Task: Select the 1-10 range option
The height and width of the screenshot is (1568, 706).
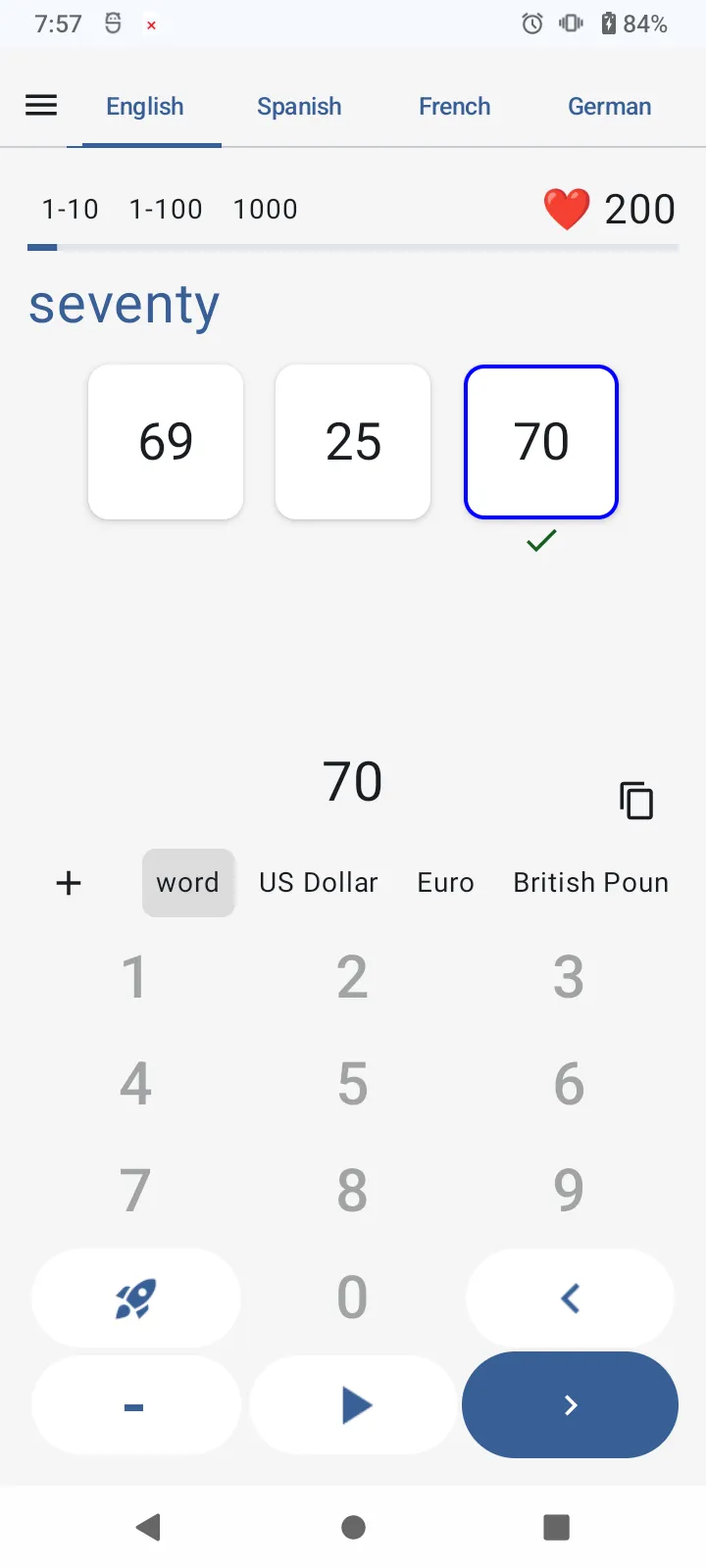Action: [x=70, y=209]
